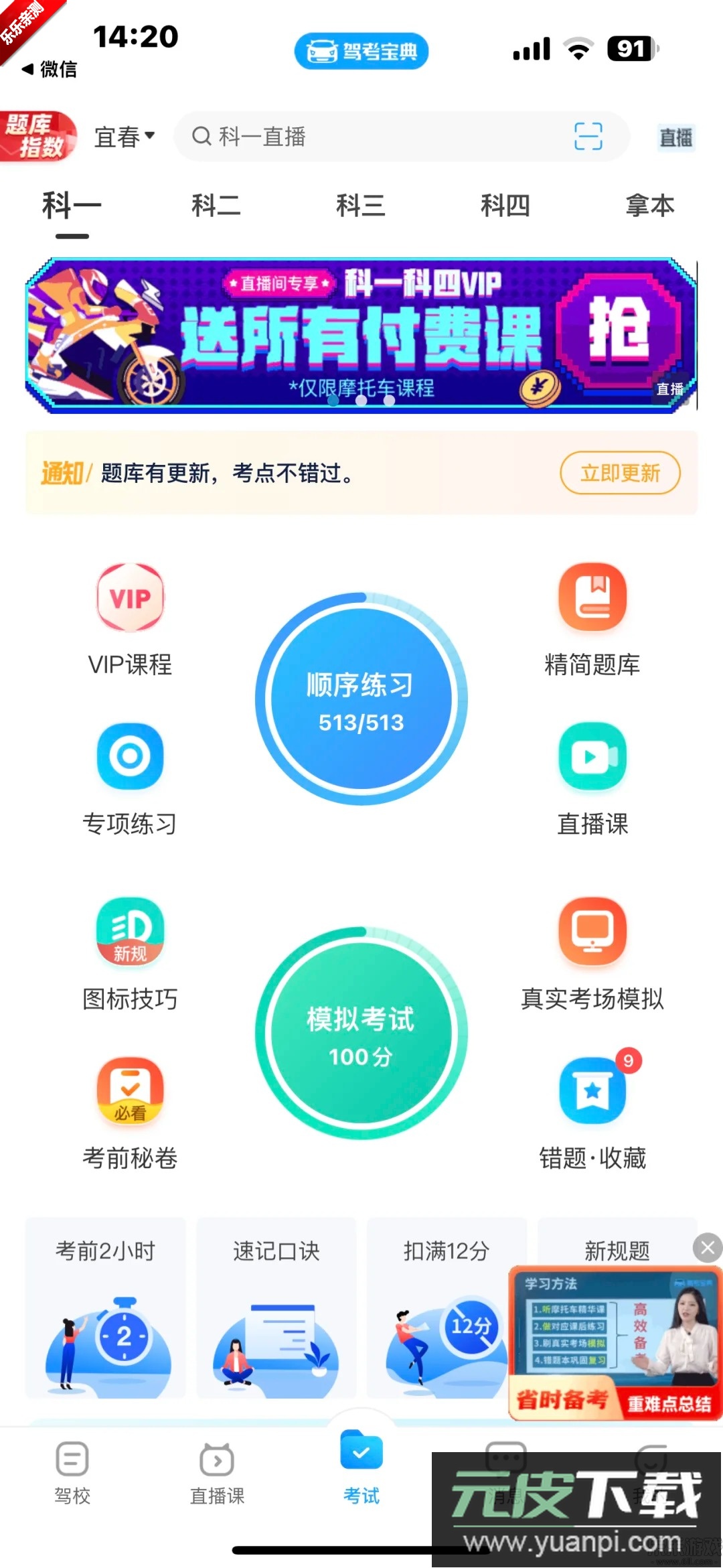This screenshot has height=1568, width=723.
Task: Switch to the 科二 tab
Action: coord(216,206)
